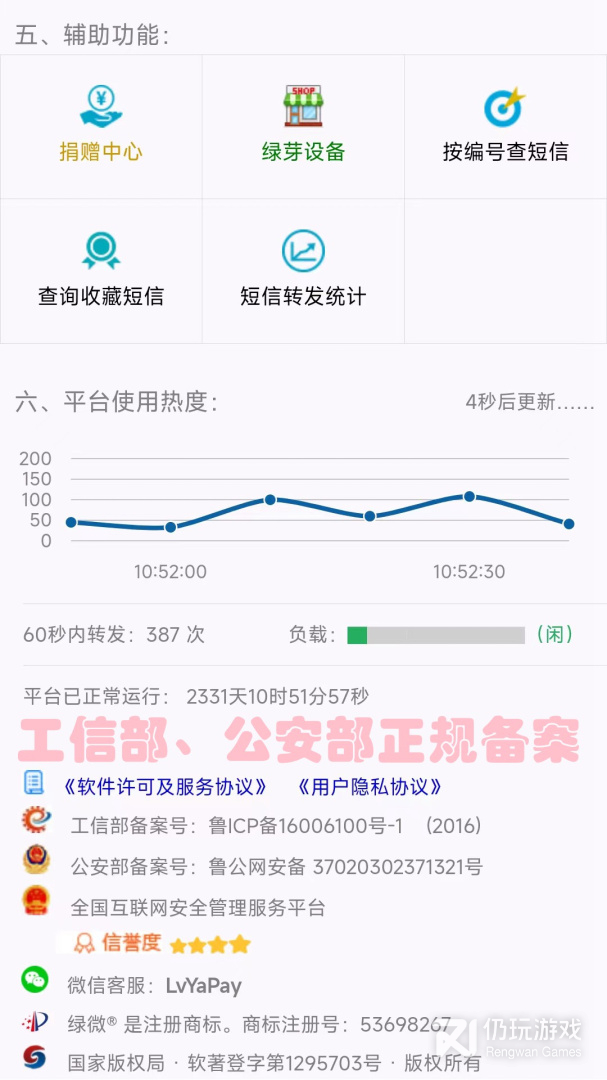This screenshot has height=1080, width=607.
Task: Read the 软件许可及服务协议 link
Action: click(164, 786)
